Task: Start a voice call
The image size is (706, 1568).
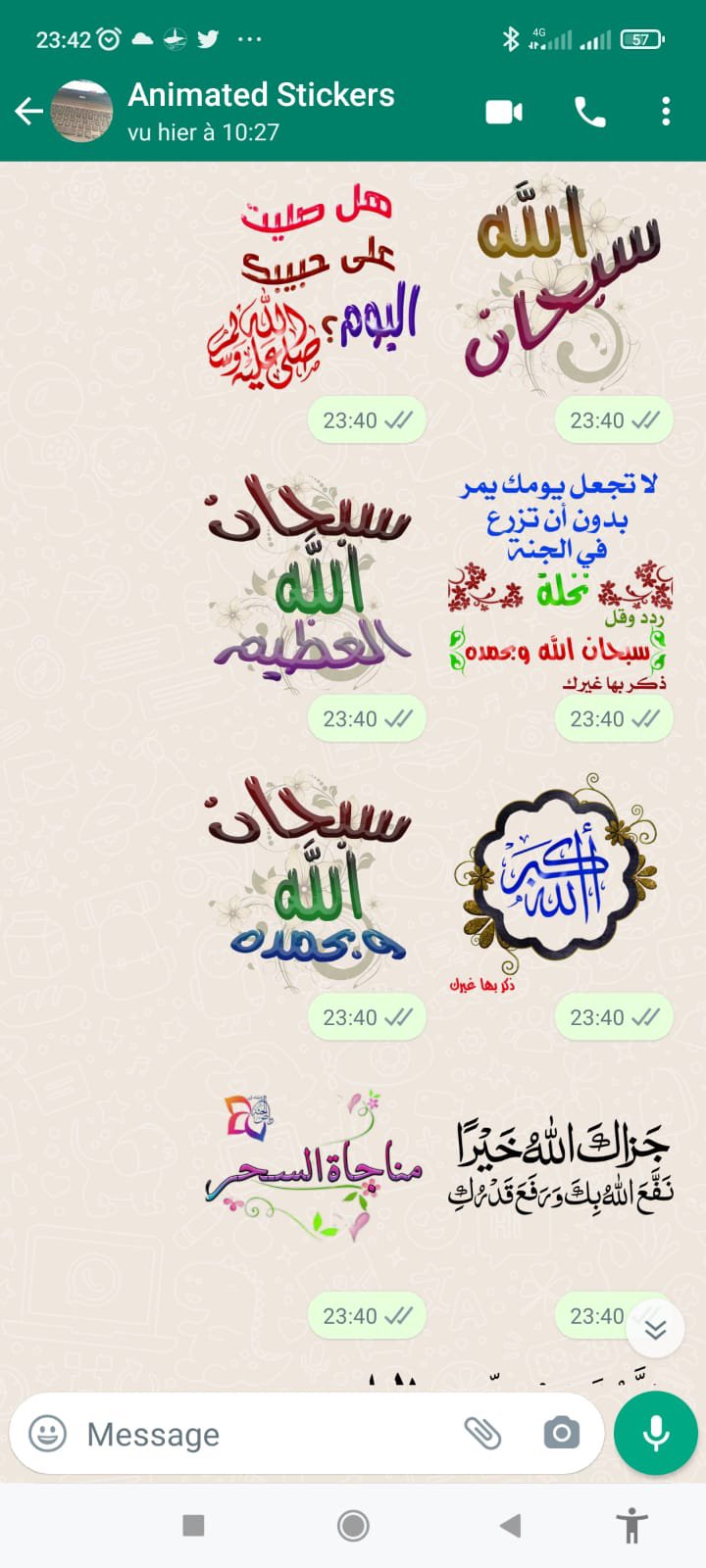Action: coord(589,112)
